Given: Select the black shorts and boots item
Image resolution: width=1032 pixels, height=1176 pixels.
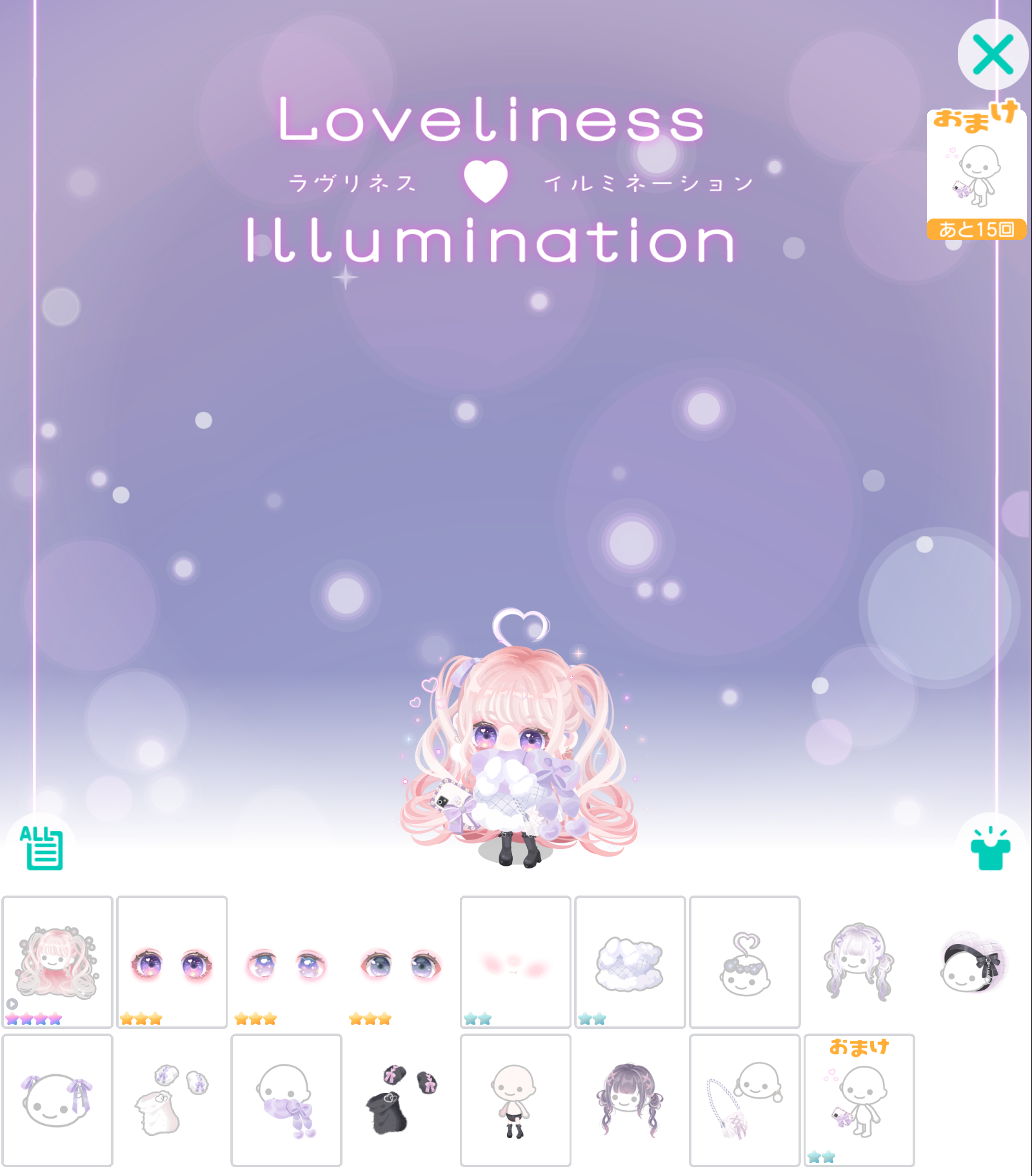Looking at the screenshot, I should pyautogui.click(x=515, y=1100).
